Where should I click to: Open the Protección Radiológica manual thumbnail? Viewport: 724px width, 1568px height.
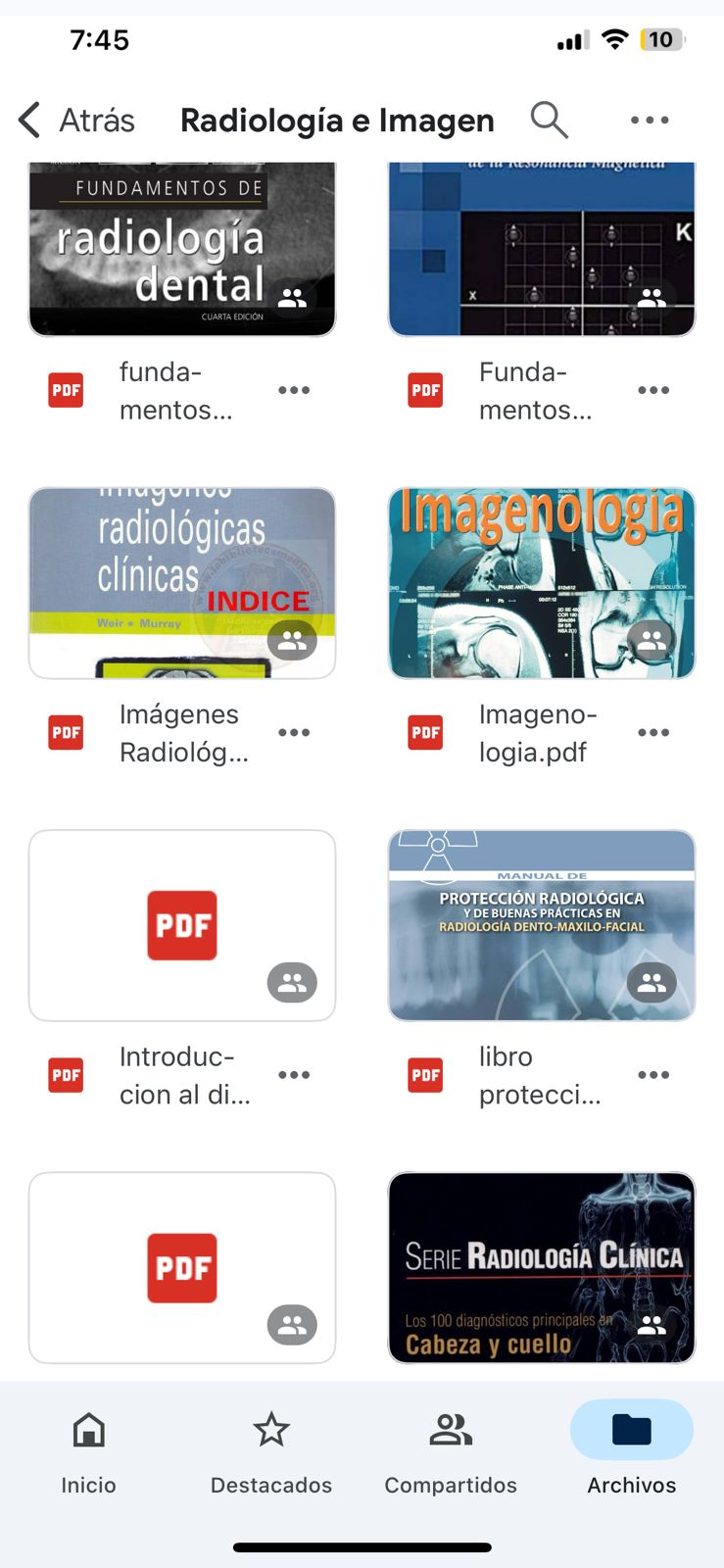[542, 925]
